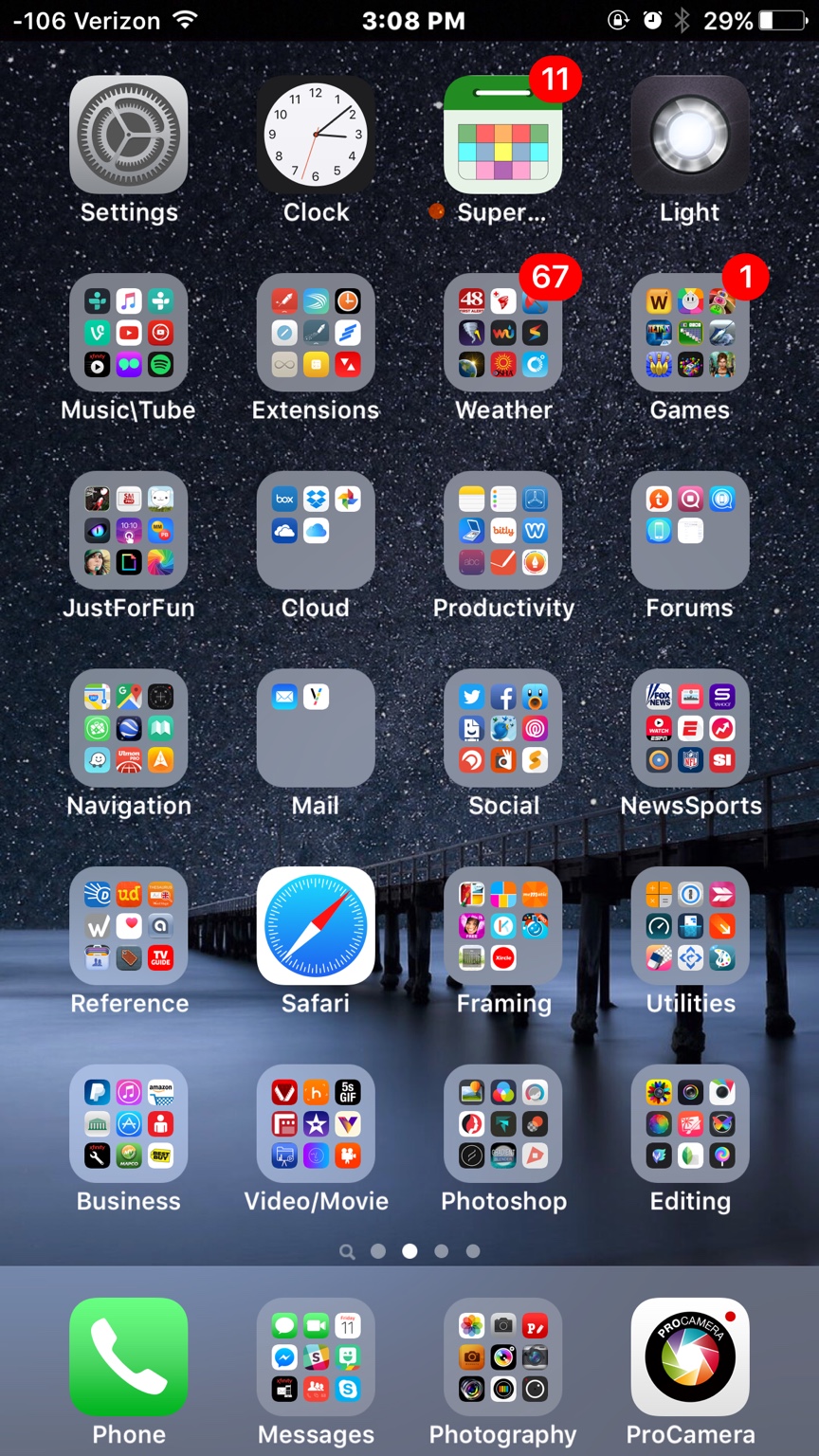Open the Super calendar app with 11 notifications

[x=502, y=135]
